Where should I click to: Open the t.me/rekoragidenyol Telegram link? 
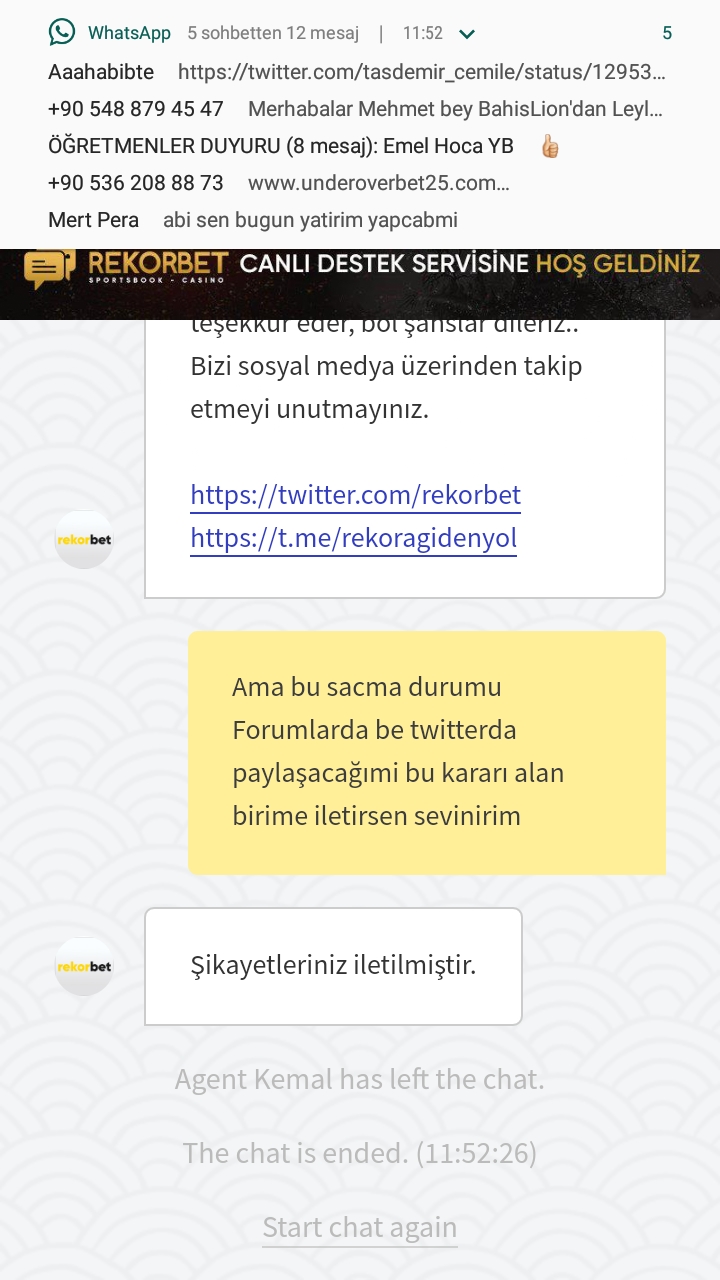coord(354,538)
